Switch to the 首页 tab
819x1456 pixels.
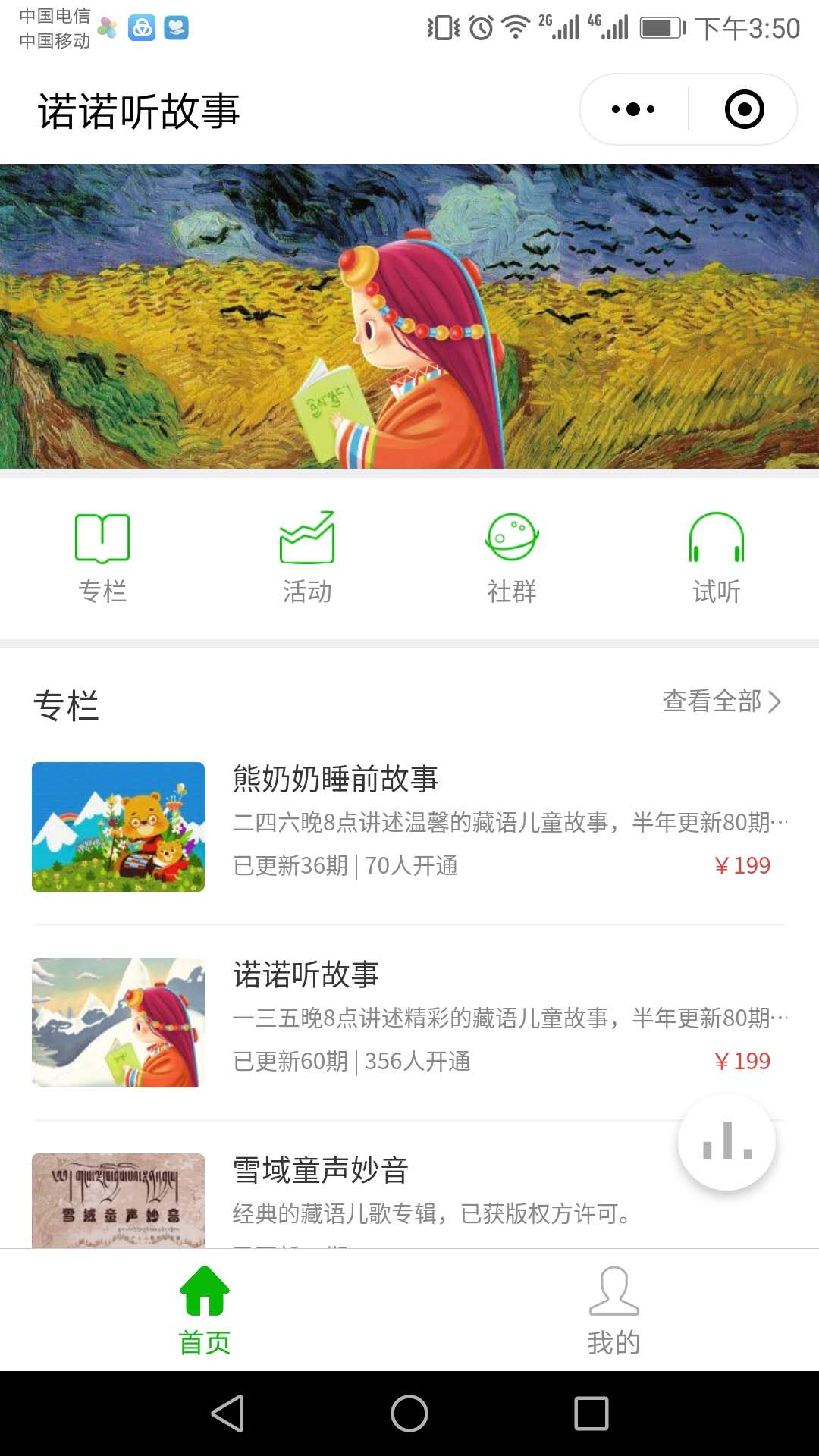pyautogui.click(x=205, y=1310)
